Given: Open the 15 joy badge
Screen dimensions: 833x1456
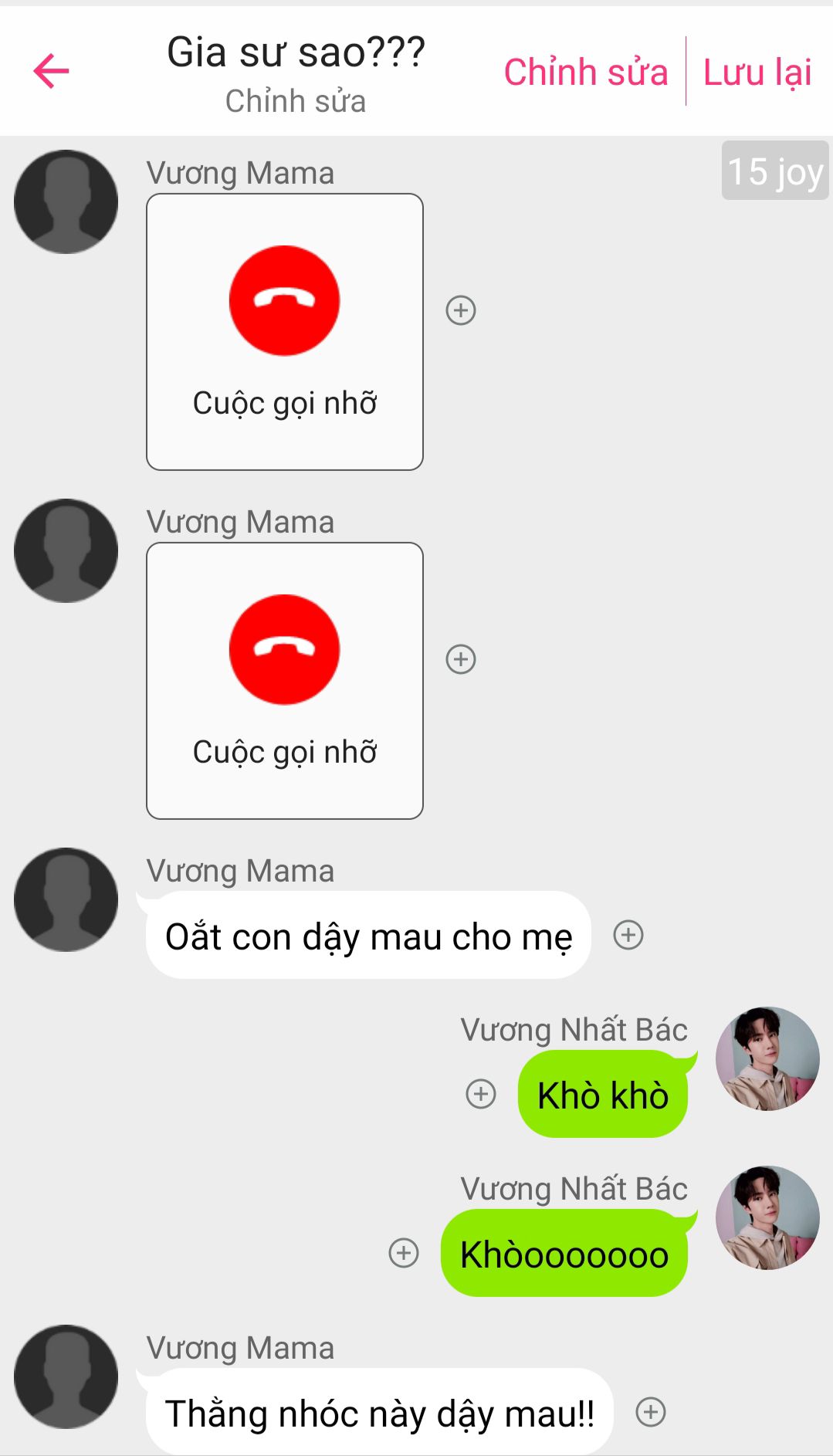Looking at the screenshot, I should click(774, 171).
